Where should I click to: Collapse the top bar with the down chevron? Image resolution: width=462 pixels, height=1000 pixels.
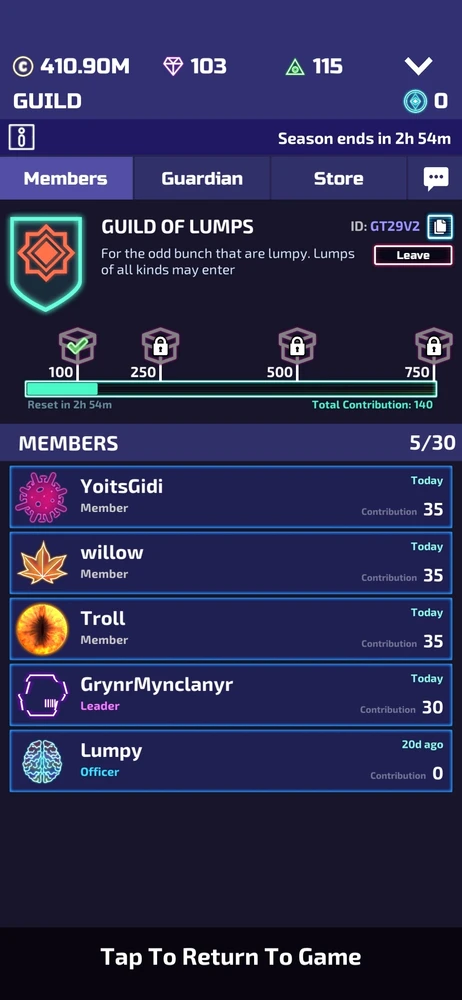pos(419,65)
